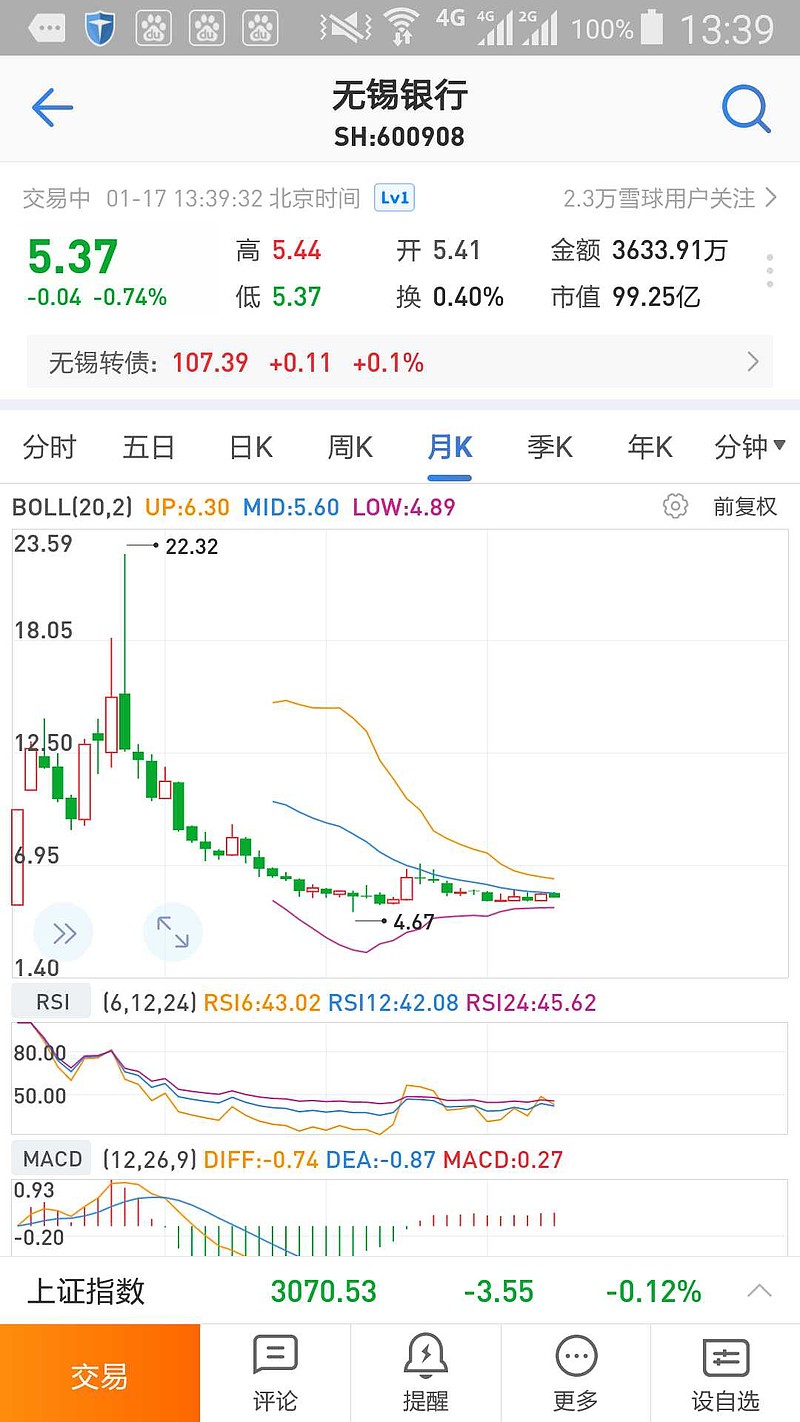800x1422 pixels.
Task: Click the Lv1 quote level badge
Action: 392,198
